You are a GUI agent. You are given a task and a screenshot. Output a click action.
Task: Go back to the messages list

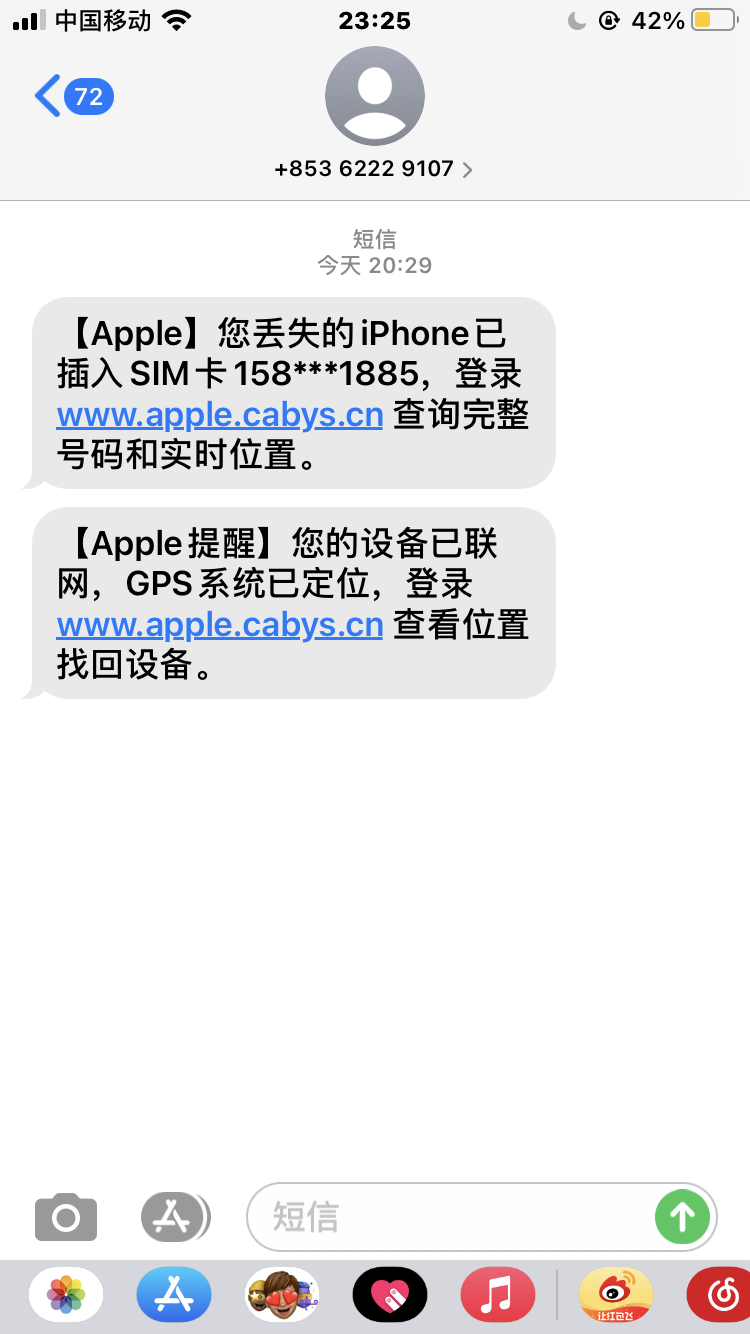click(72, 97)
